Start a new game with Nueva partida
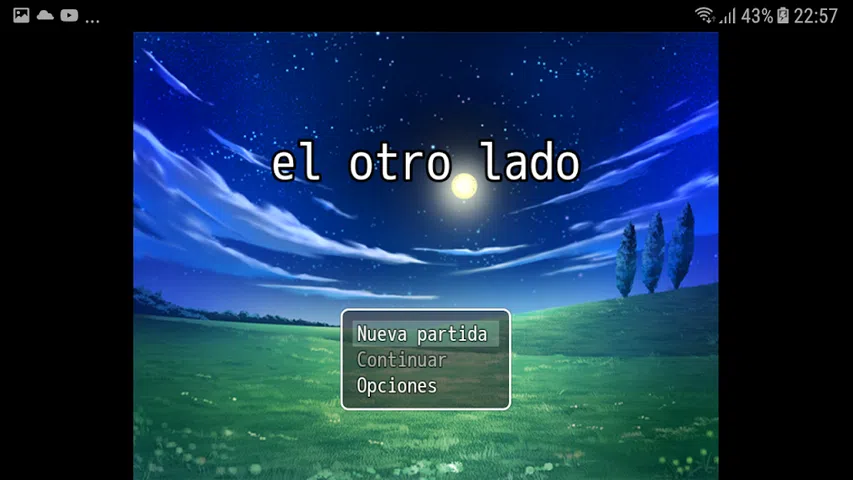Image resolution: width=853 pixels, height=480 pixels. pyautogui.click(x=422, y=334)
